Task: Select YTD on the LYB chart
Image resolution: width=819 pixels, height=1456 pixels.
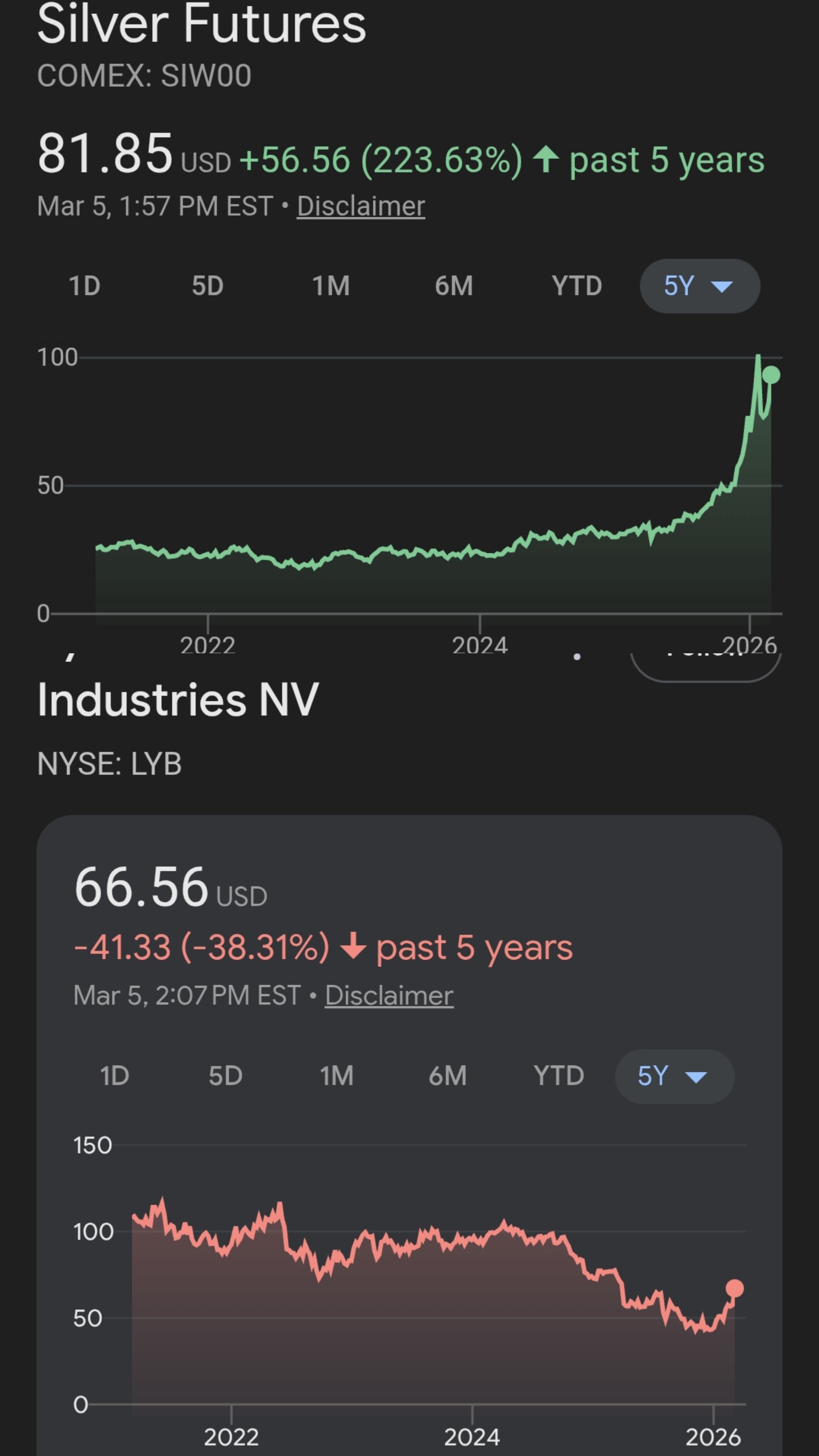Action: [559, 1076]
